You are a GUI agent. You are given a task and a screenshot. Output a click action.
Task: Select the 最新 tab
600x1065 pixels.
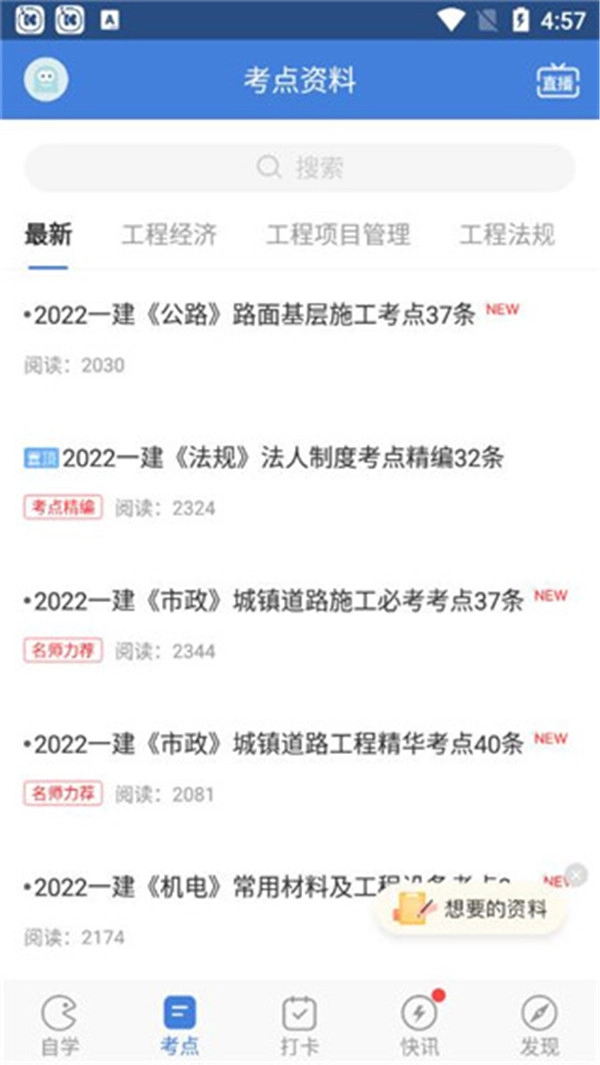[x=48, y=235]
